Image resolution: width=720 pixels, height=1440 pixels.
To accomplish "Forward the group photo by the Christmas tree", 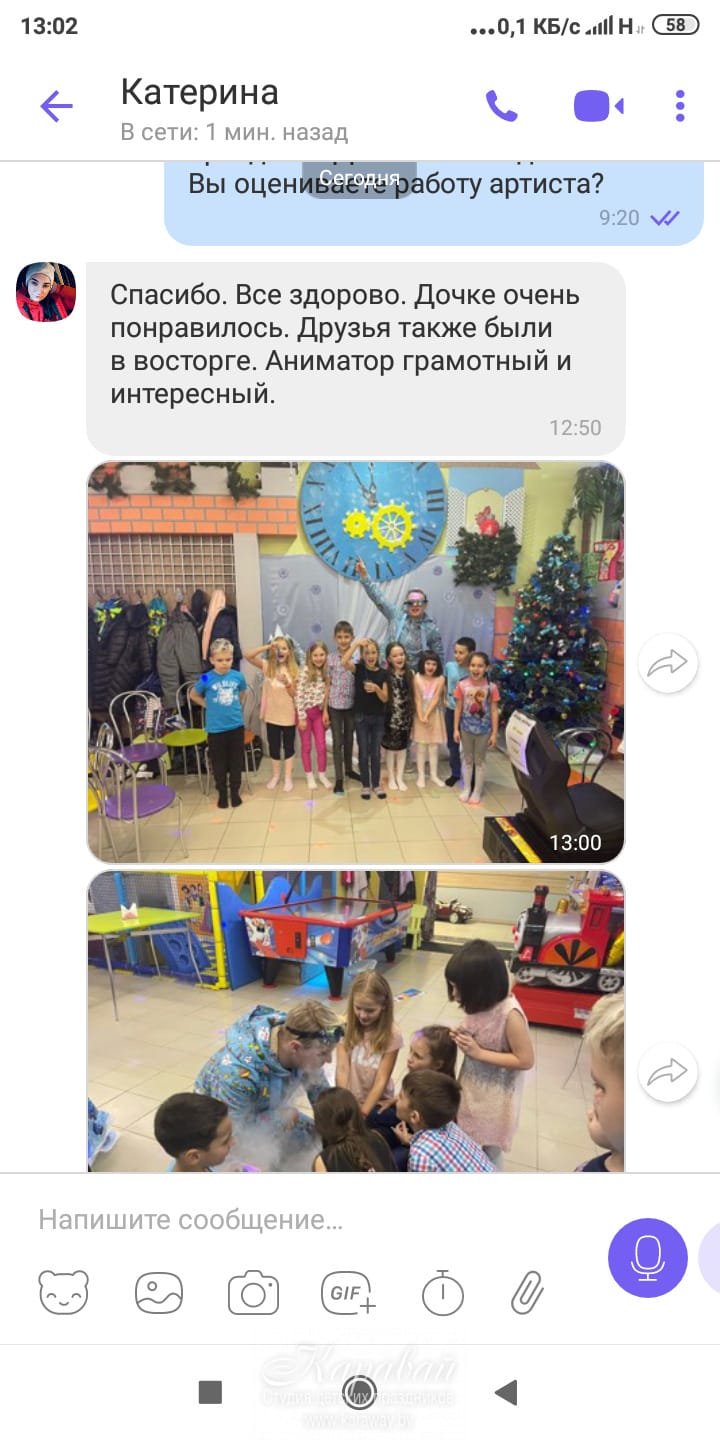I will point(667,662).
